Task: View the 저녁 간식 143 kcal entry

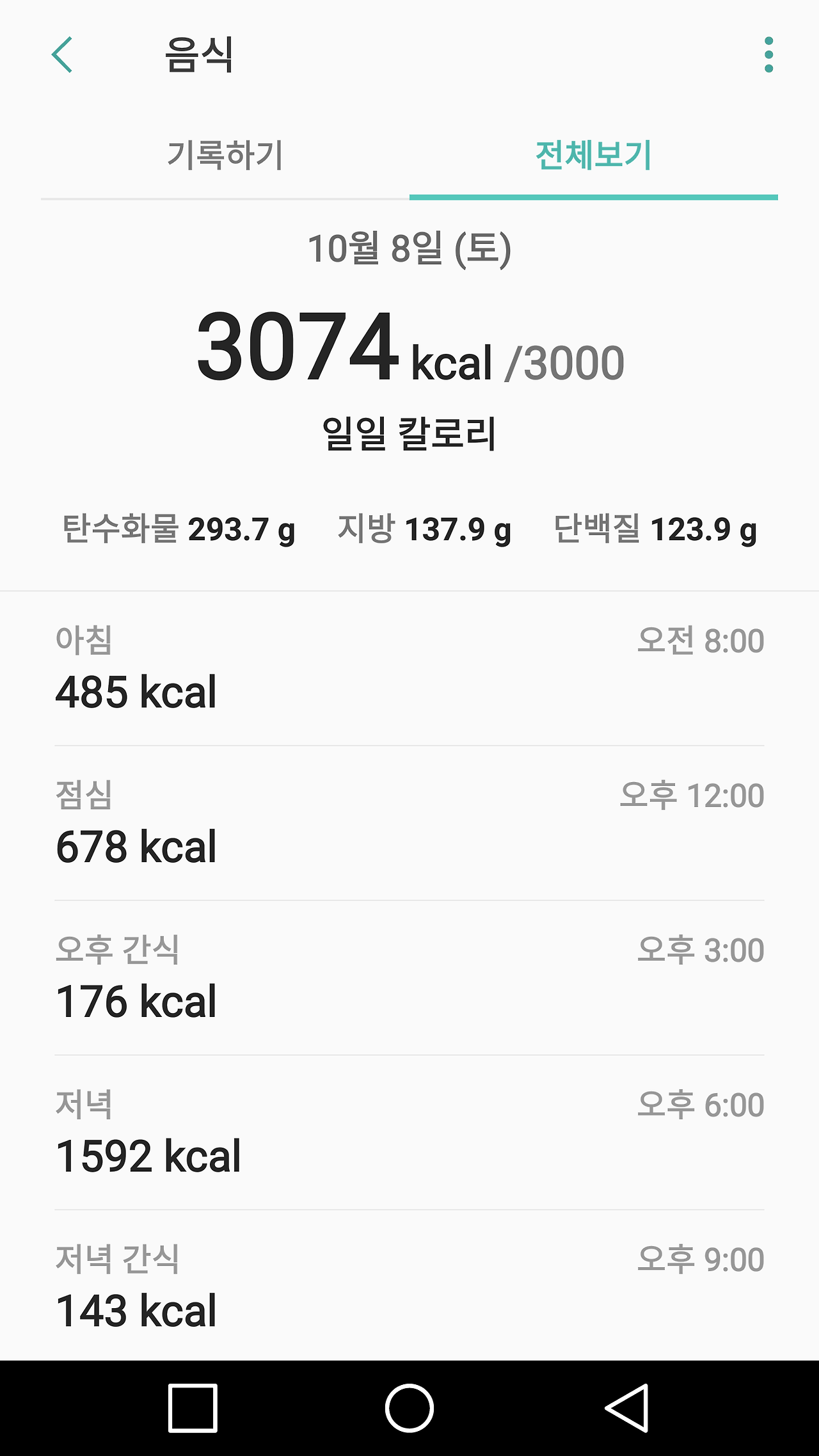Action: tap(409, 1286)
